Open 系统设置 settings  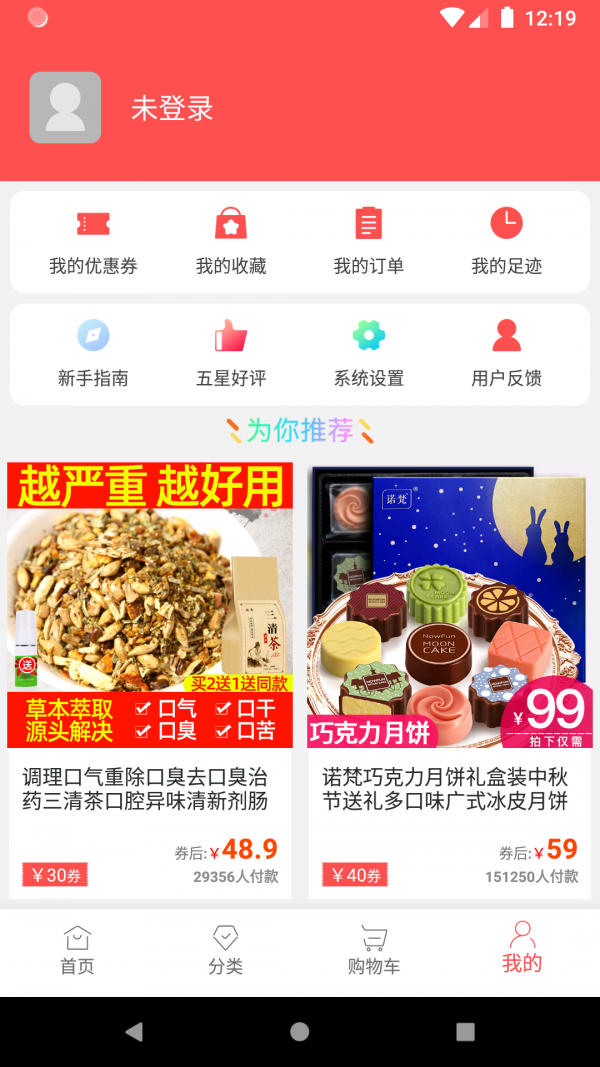click(368, 353)
